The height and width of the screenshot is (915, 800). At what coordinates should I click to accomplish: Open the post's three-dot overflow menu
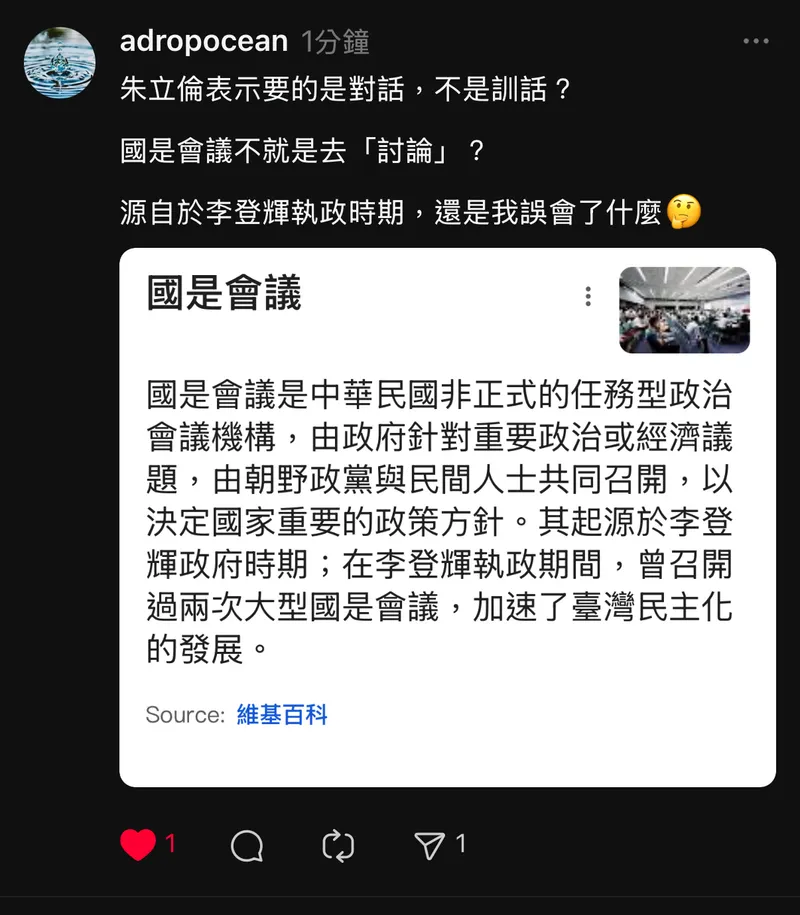pos(756,42)
